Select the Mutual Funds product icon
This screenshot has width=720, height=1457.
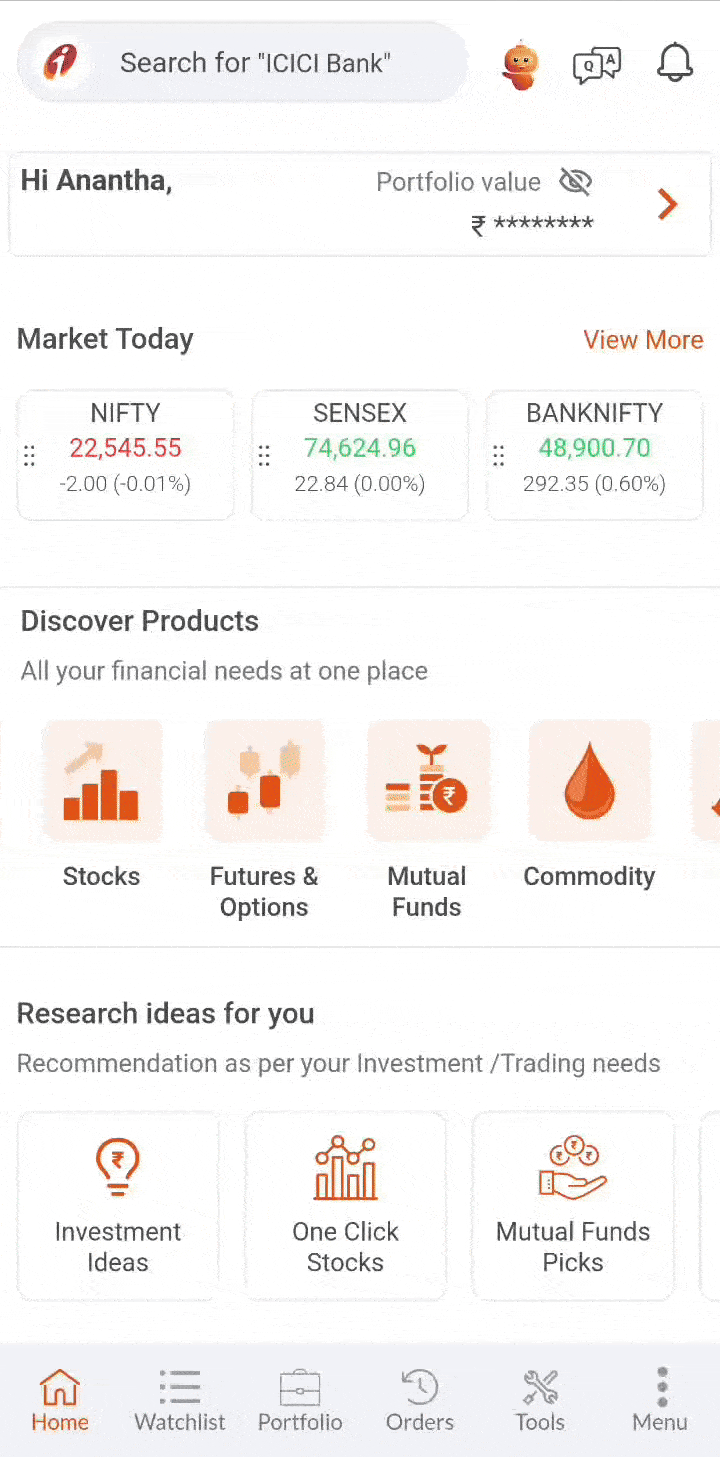[428, 780]
